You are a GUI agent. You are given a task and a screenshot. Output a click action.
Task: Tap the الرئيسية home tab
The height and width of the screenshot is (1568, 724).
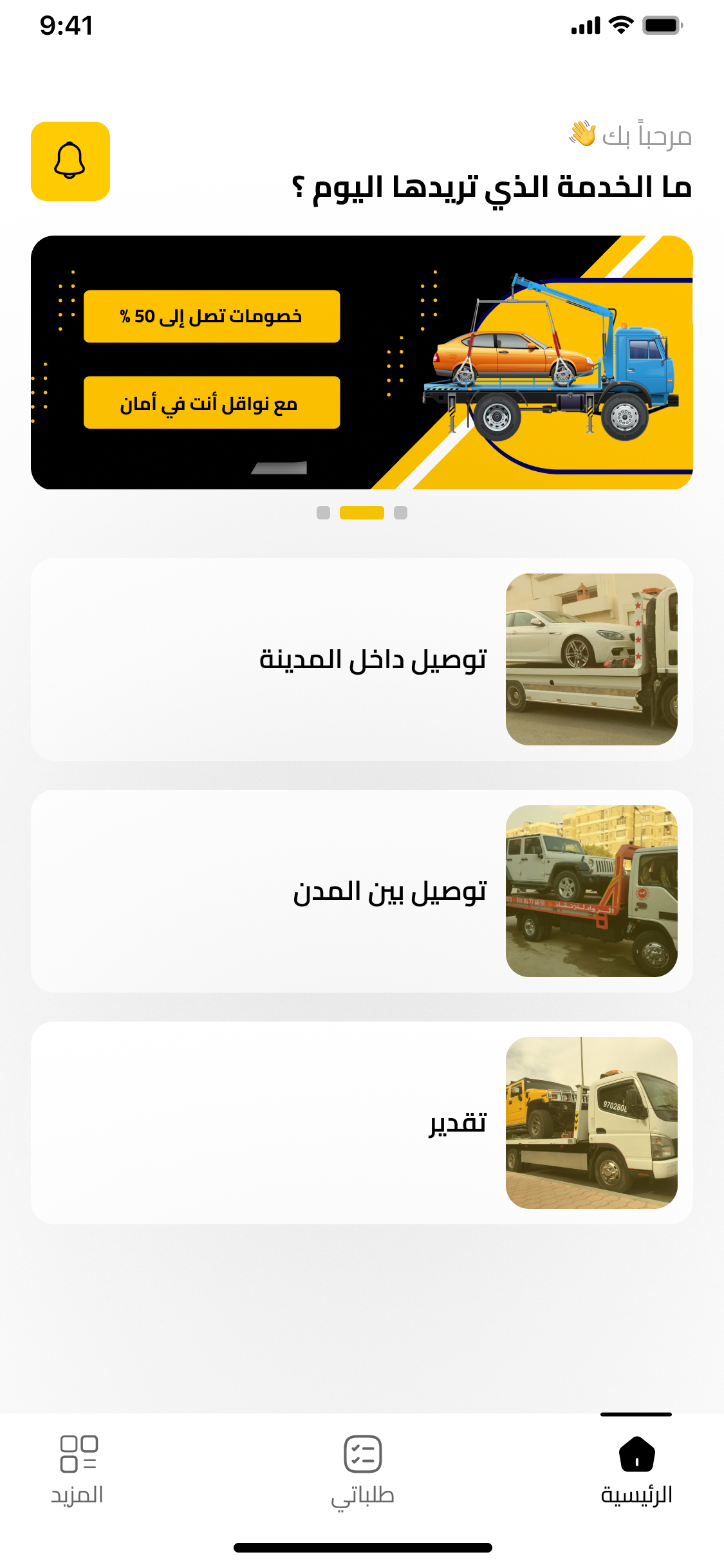[x=636, y=1470]
